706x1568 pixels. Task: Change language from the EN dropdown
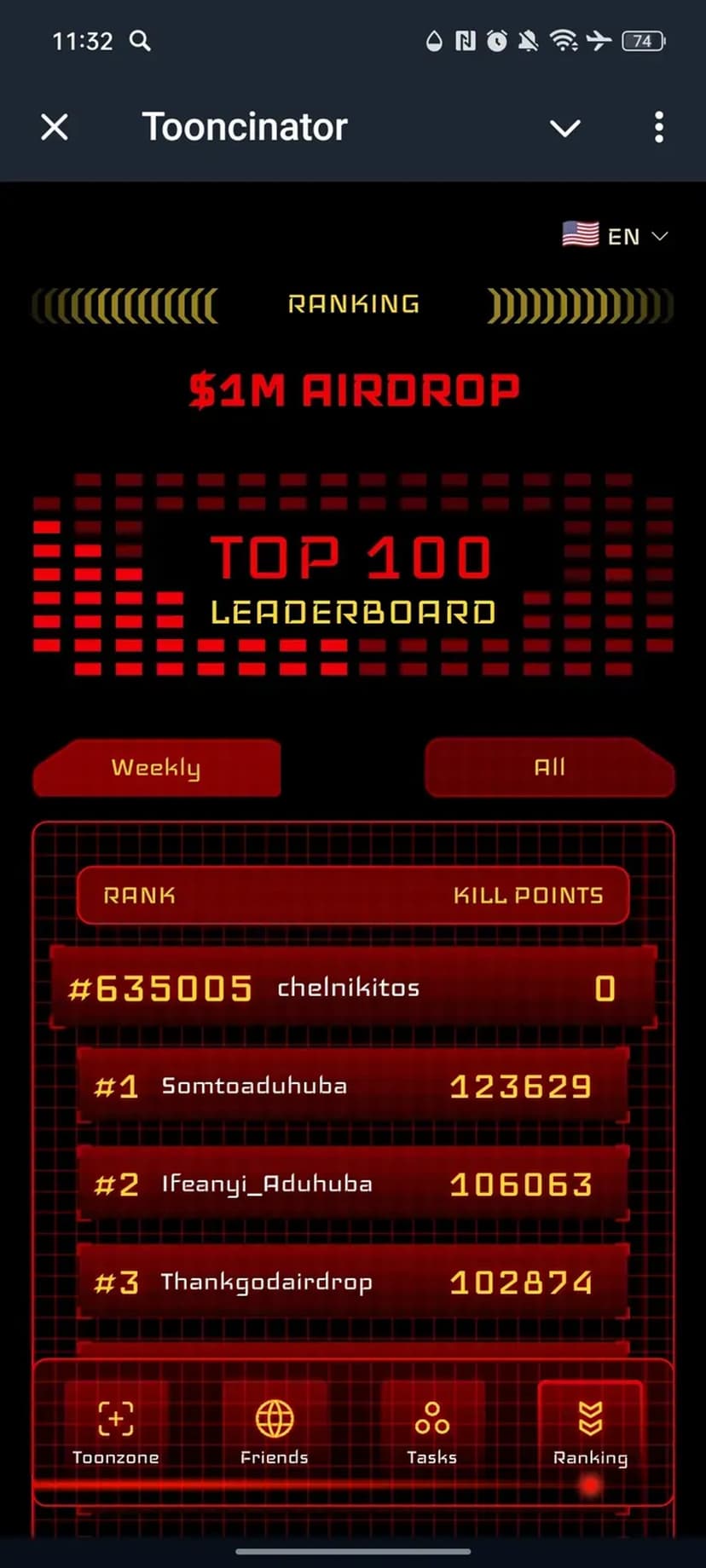(616, 236)
